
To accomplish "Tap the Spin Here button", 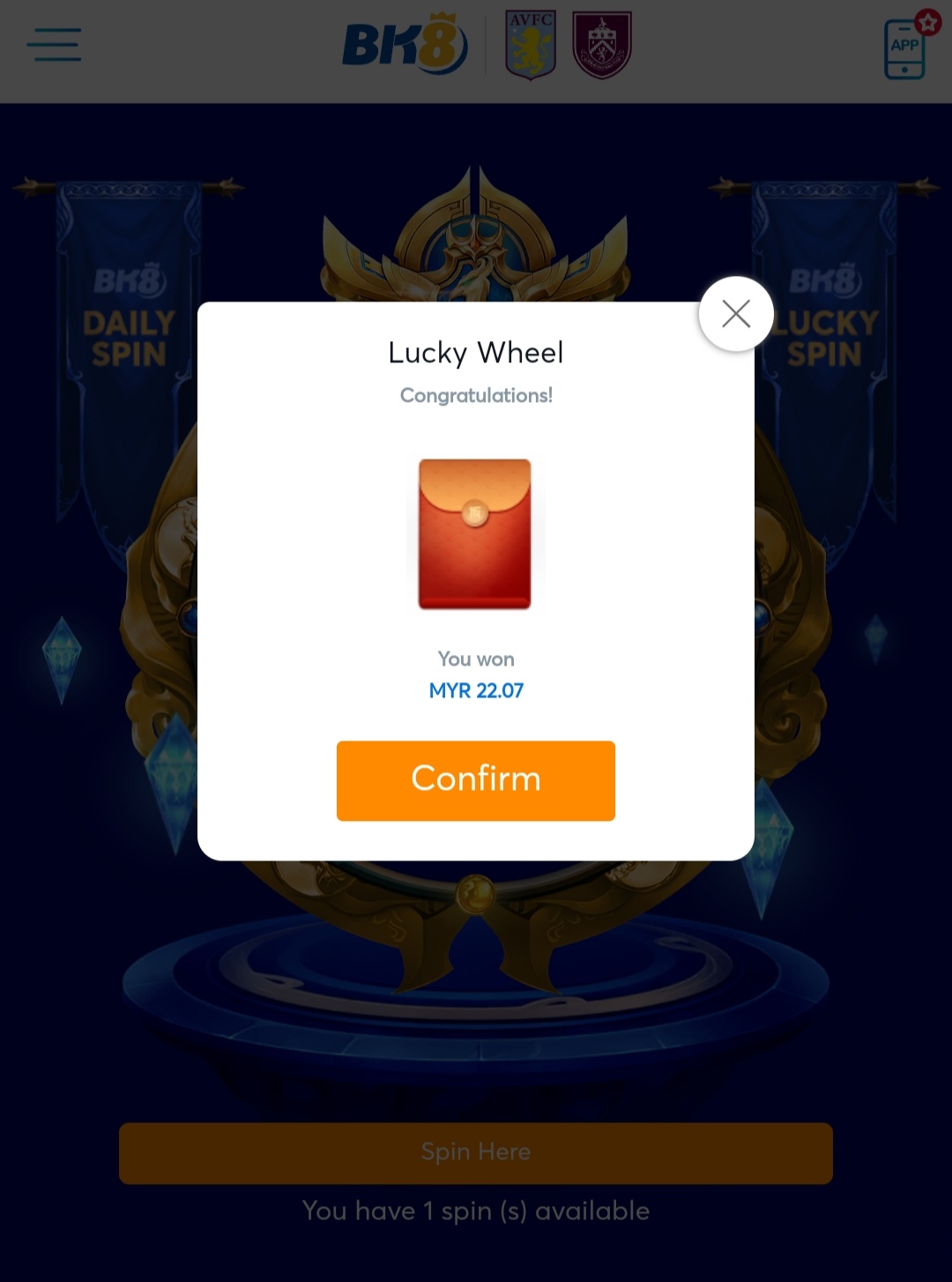I will pos(475,1152).
